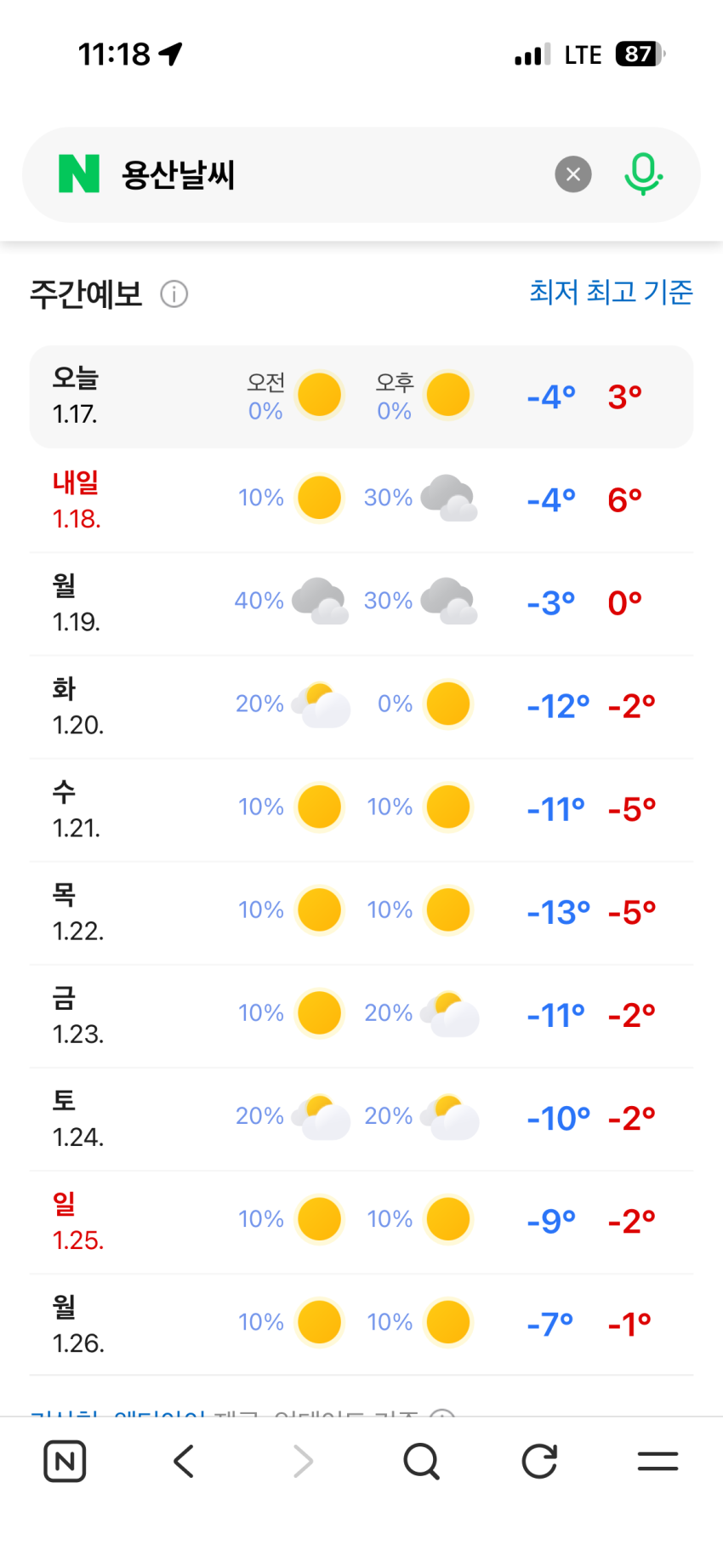Viewport: 723px width, 1568px height.
Task: Tap the clear (x) button in search field
Action: 572,174
